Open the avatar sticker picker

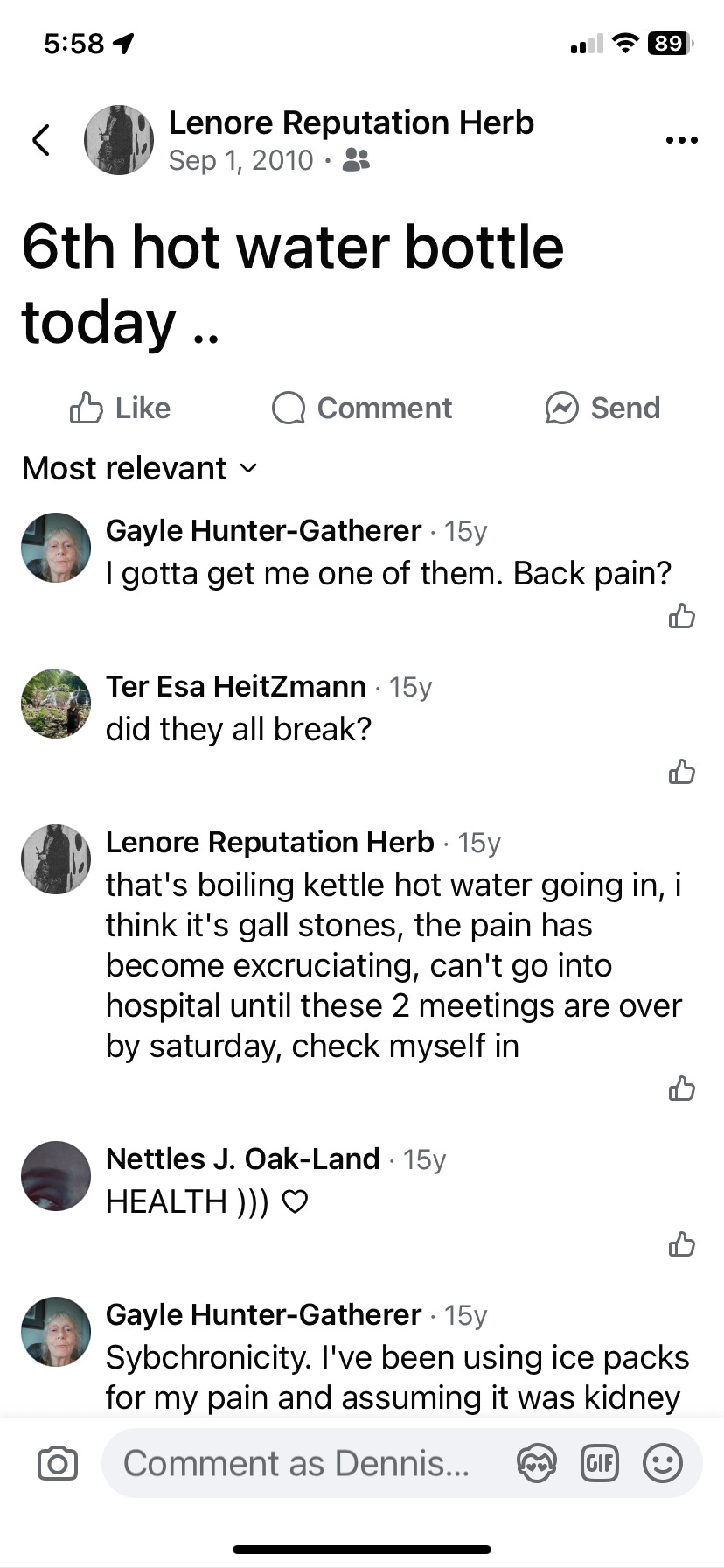pos(536,1463)
